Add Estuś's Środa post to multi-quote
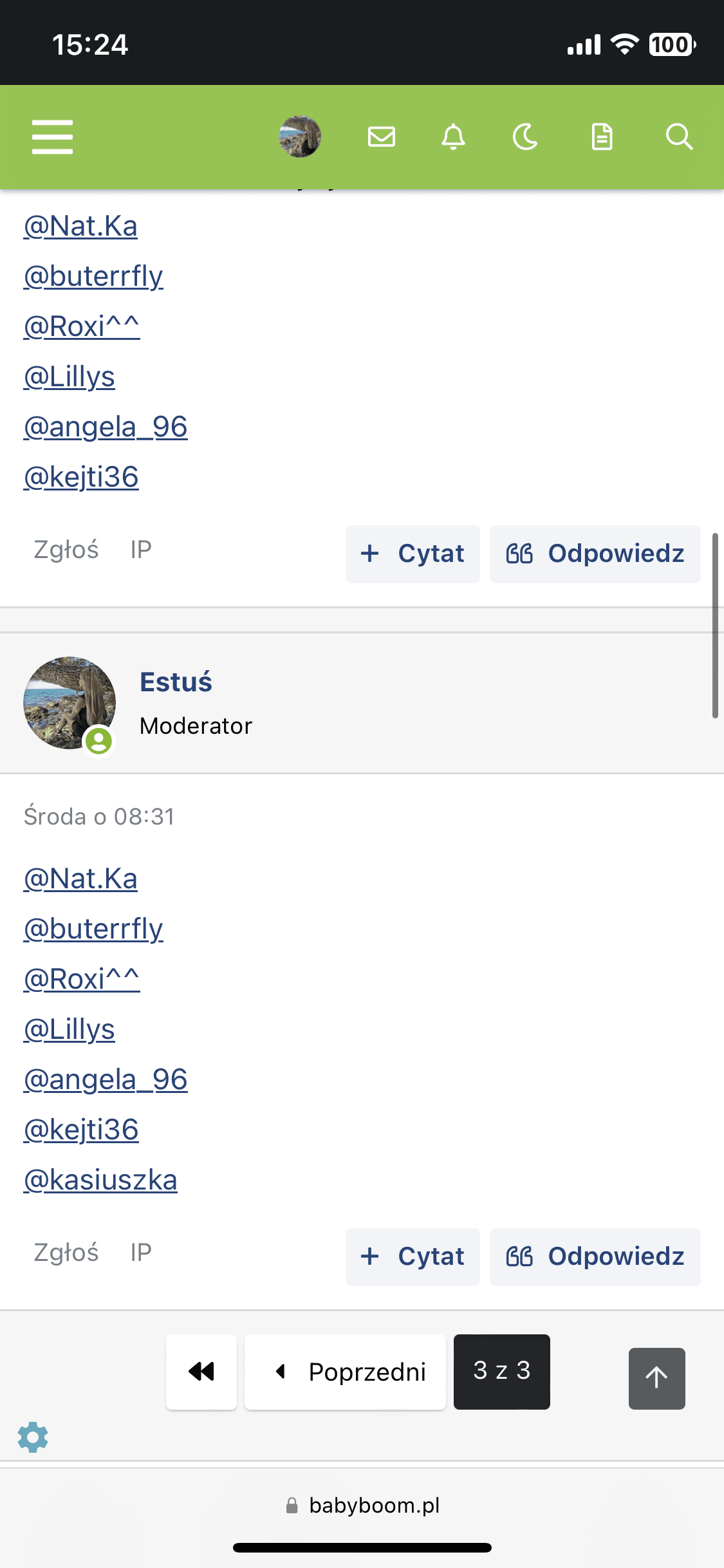This screenshot has width=724, height=1568. (x=413, y=1256)
